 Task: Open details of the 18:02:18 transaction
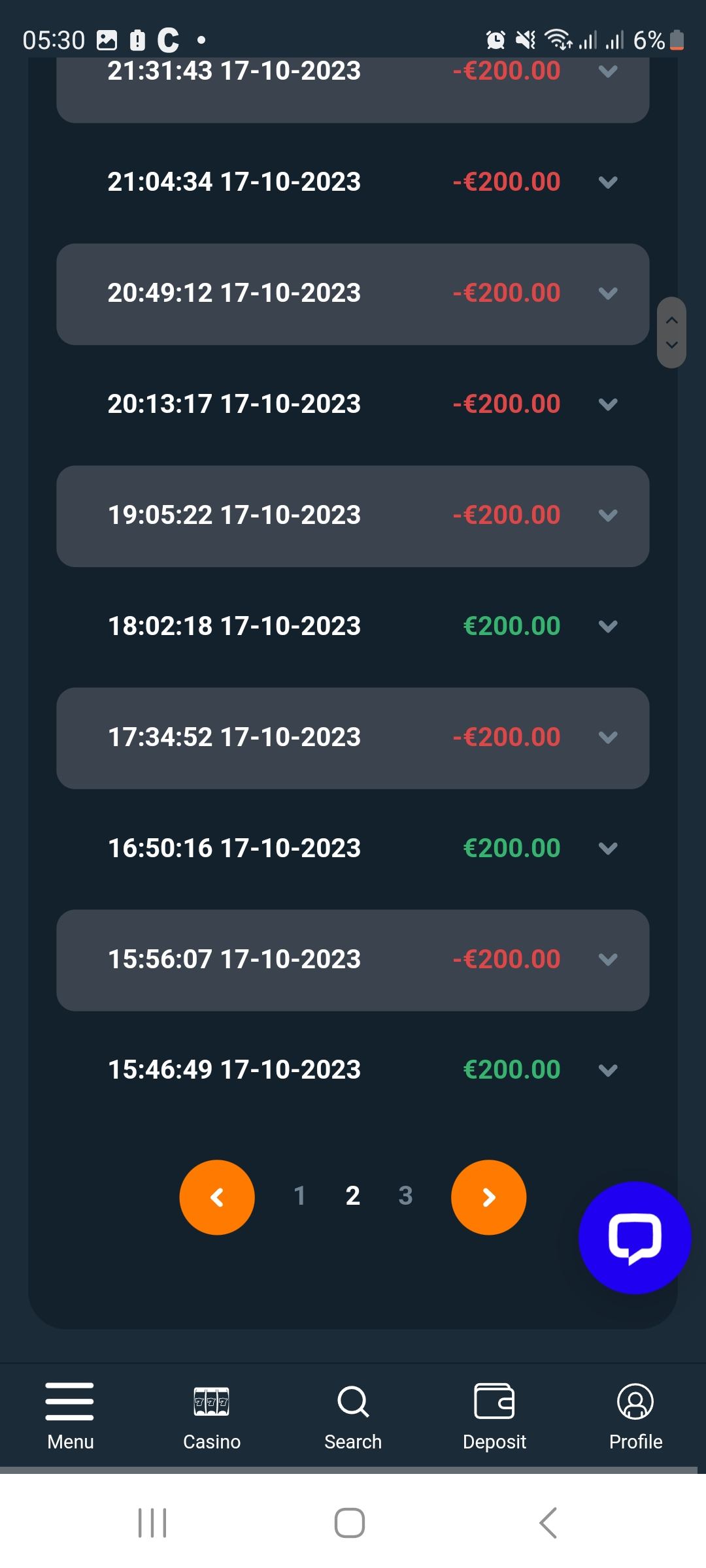pyautogui.click(x=608, y=627)
